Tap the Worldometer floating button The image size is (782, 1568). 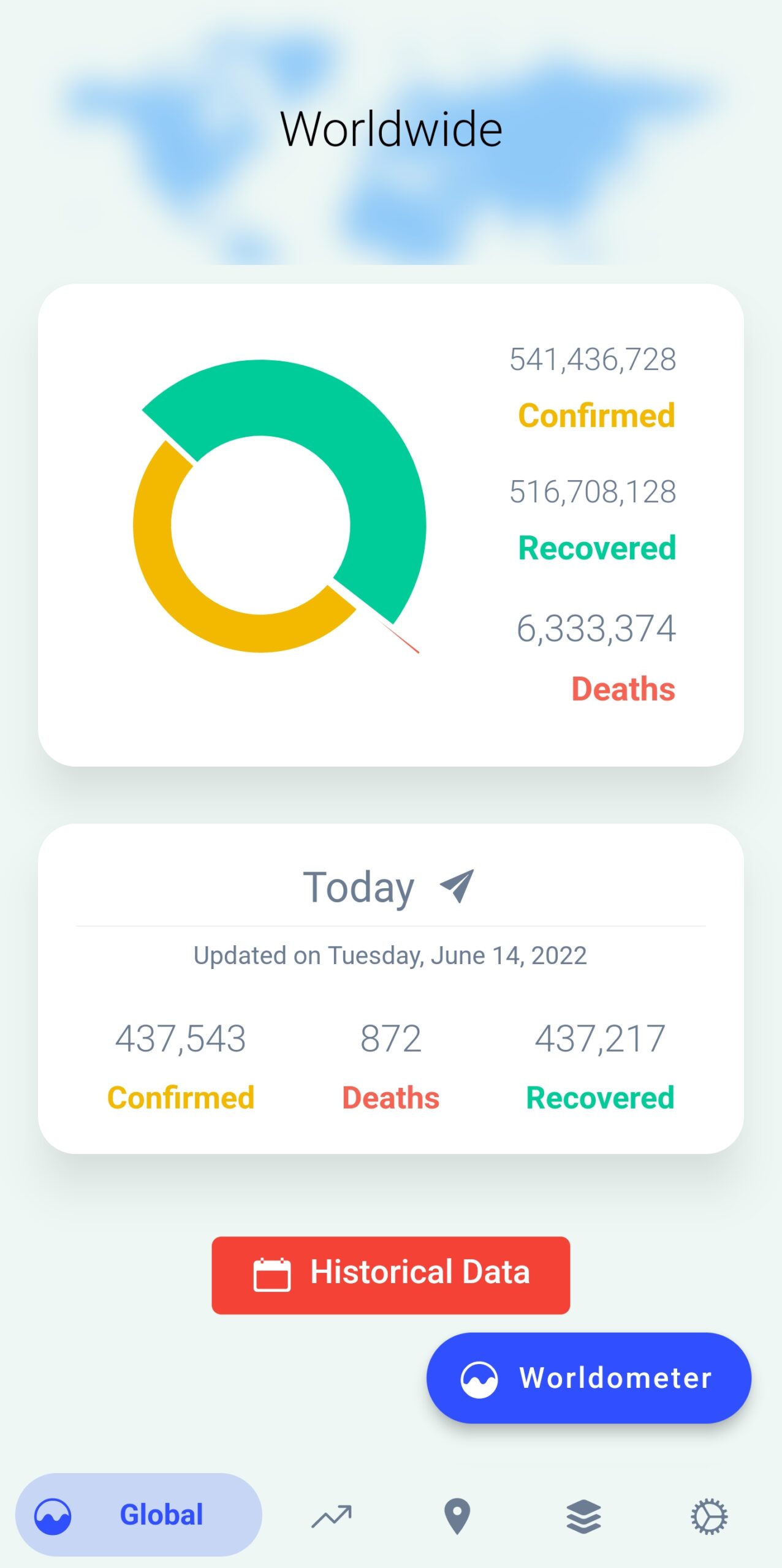588,1378
